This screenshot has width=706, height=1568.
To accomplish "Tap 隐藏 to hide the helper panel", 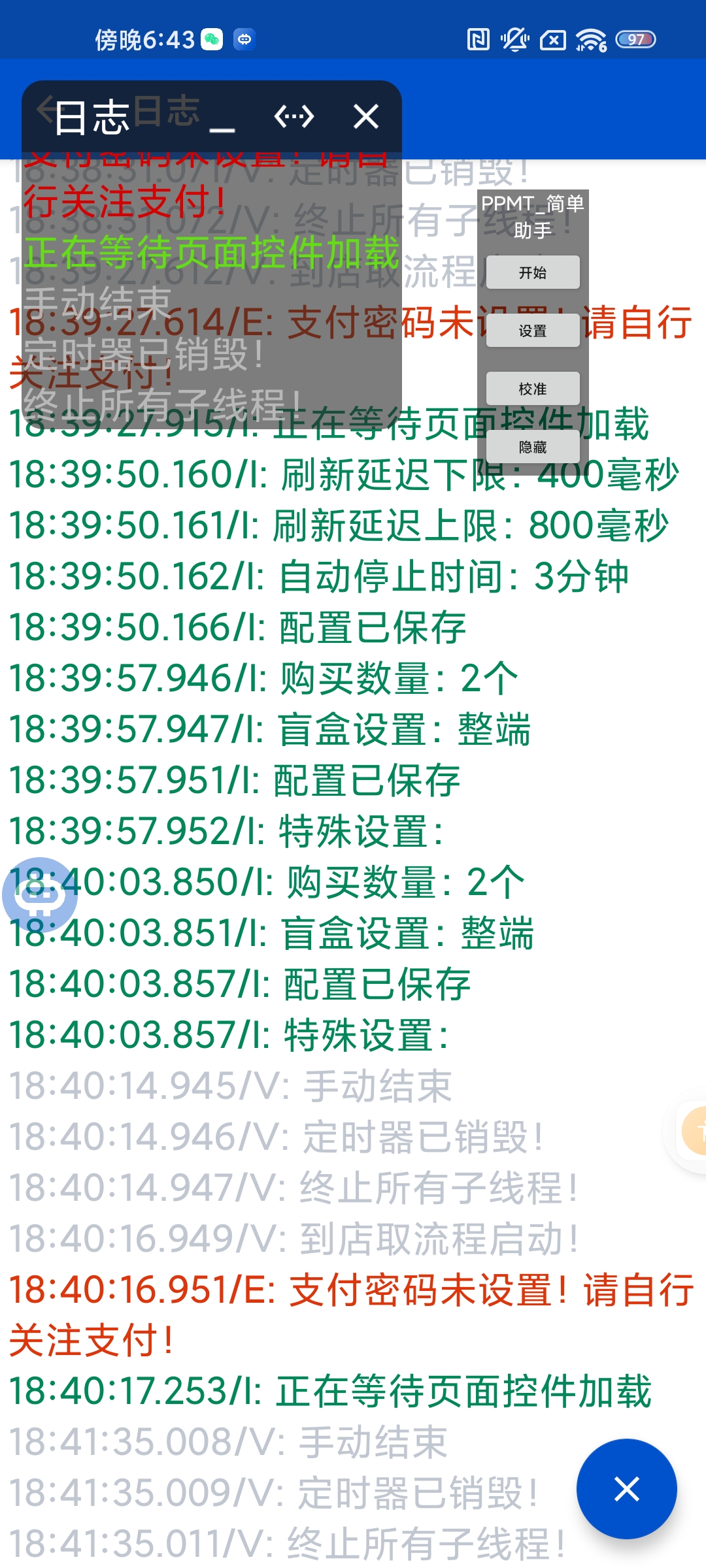I will (x=533, y=447).
